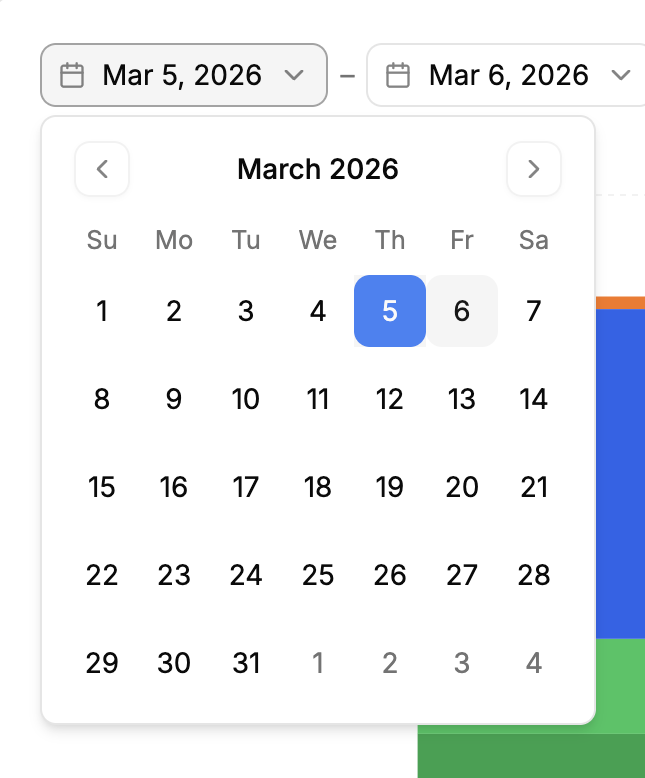Select March 5 in the calendar
The height and width of the screenshot is (778, 645).
(390, 311)
